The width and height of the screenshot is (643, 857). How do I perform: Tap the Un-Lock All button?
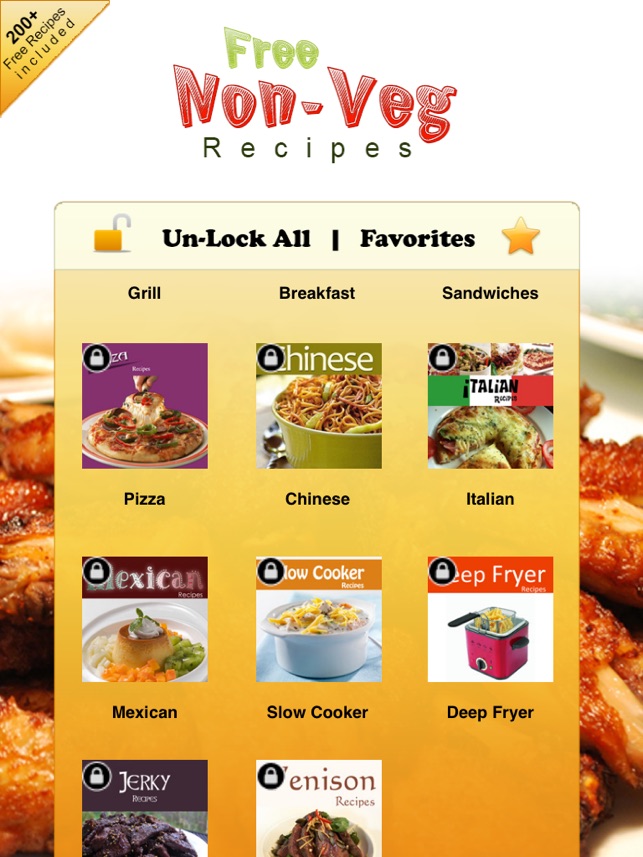click(236, 239)
